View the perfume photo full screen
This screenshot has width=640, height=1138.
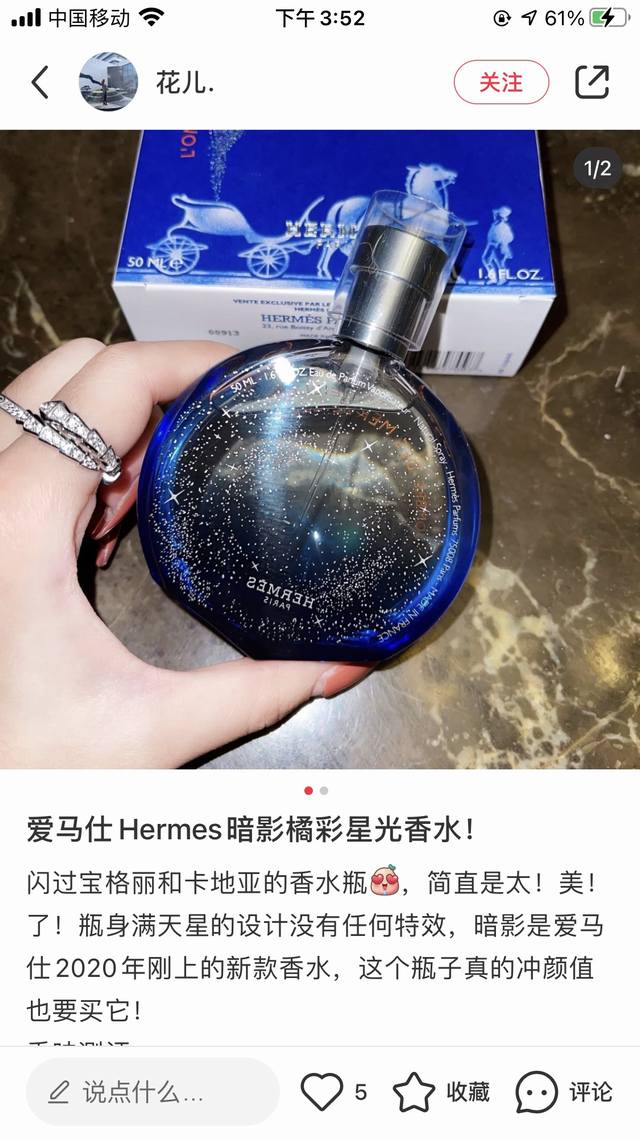point(320,449)
